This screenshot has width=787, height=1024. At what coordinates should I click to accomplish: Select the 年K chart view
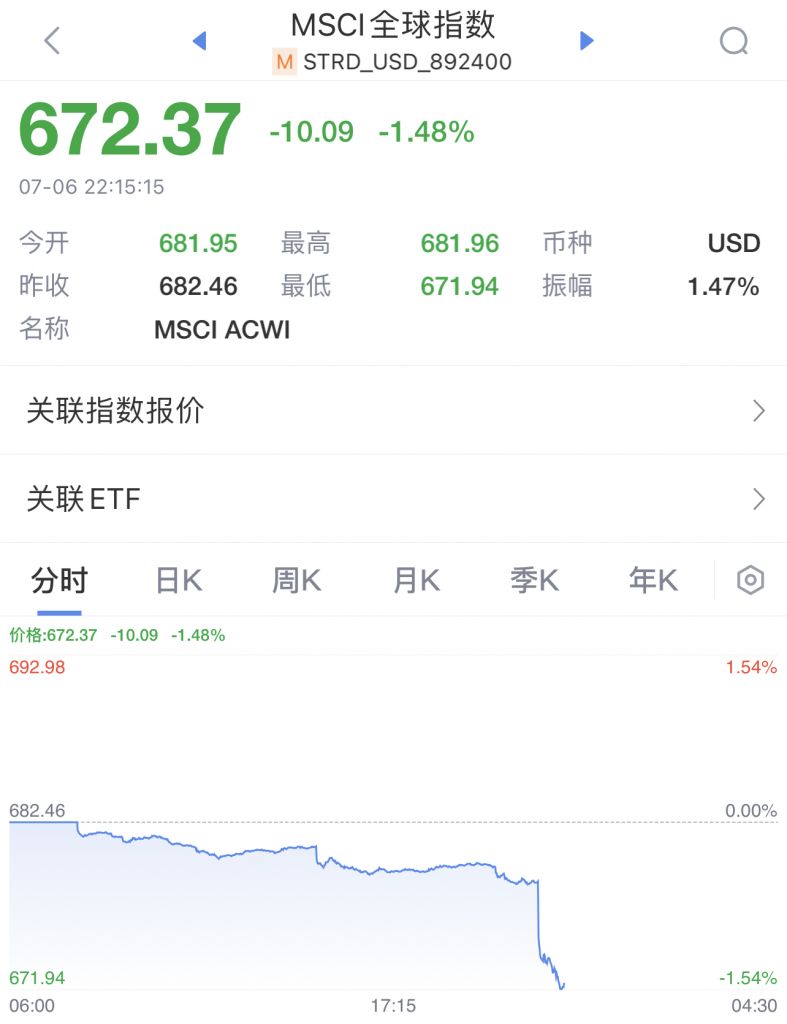(652, 580)
